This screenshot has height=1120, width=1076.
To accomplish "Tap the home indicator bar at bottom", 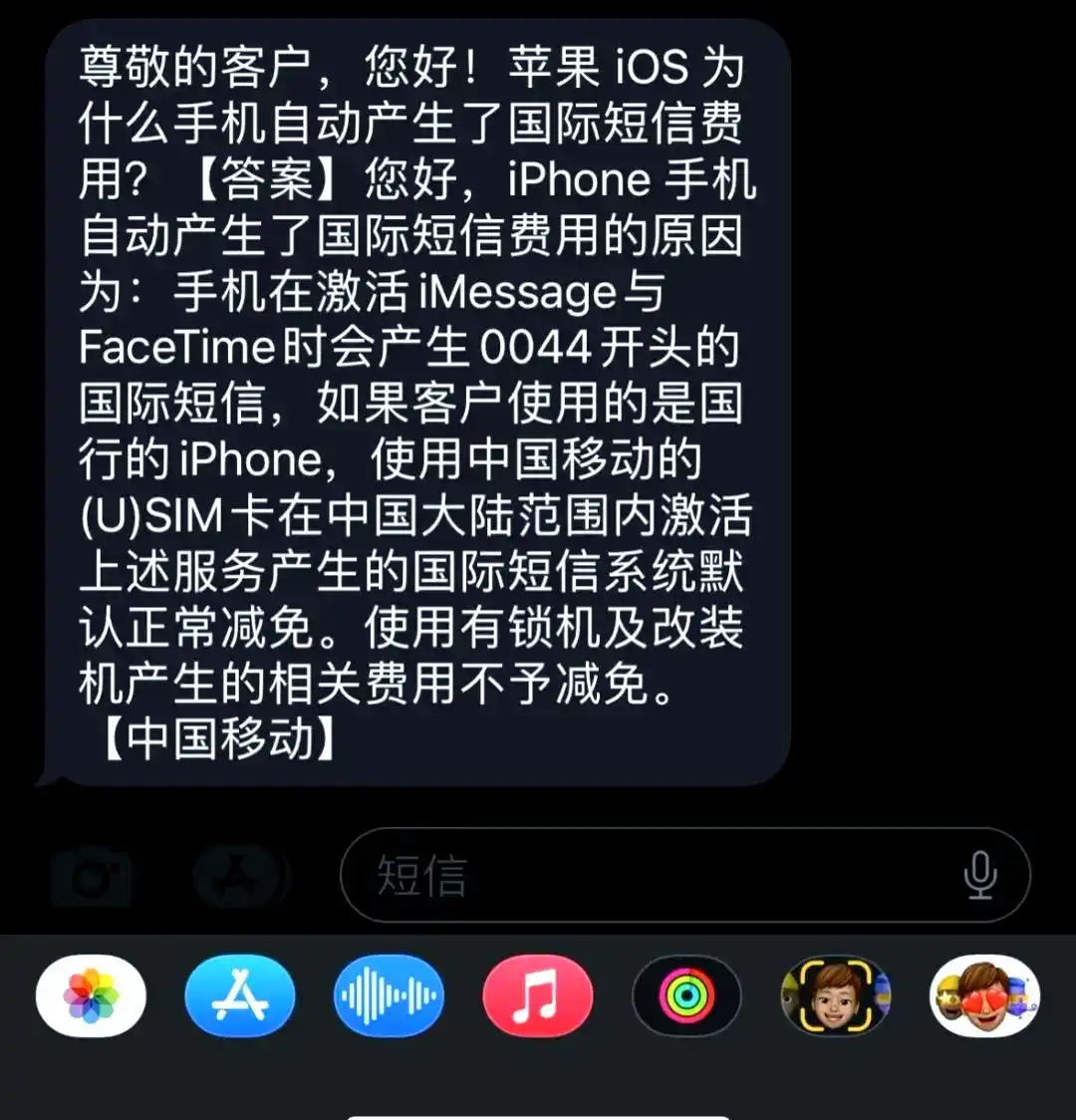I will click(x=538, y=1114).
